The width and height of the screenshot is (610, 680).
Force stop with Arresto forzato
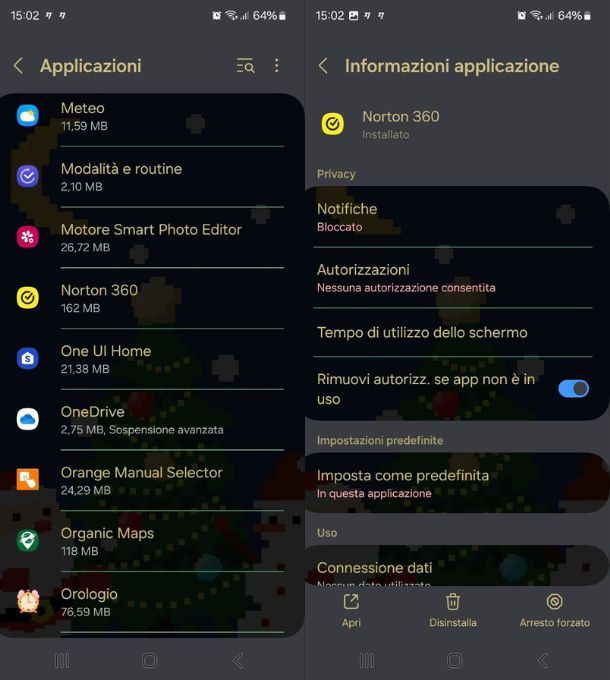tap(554, 610)
